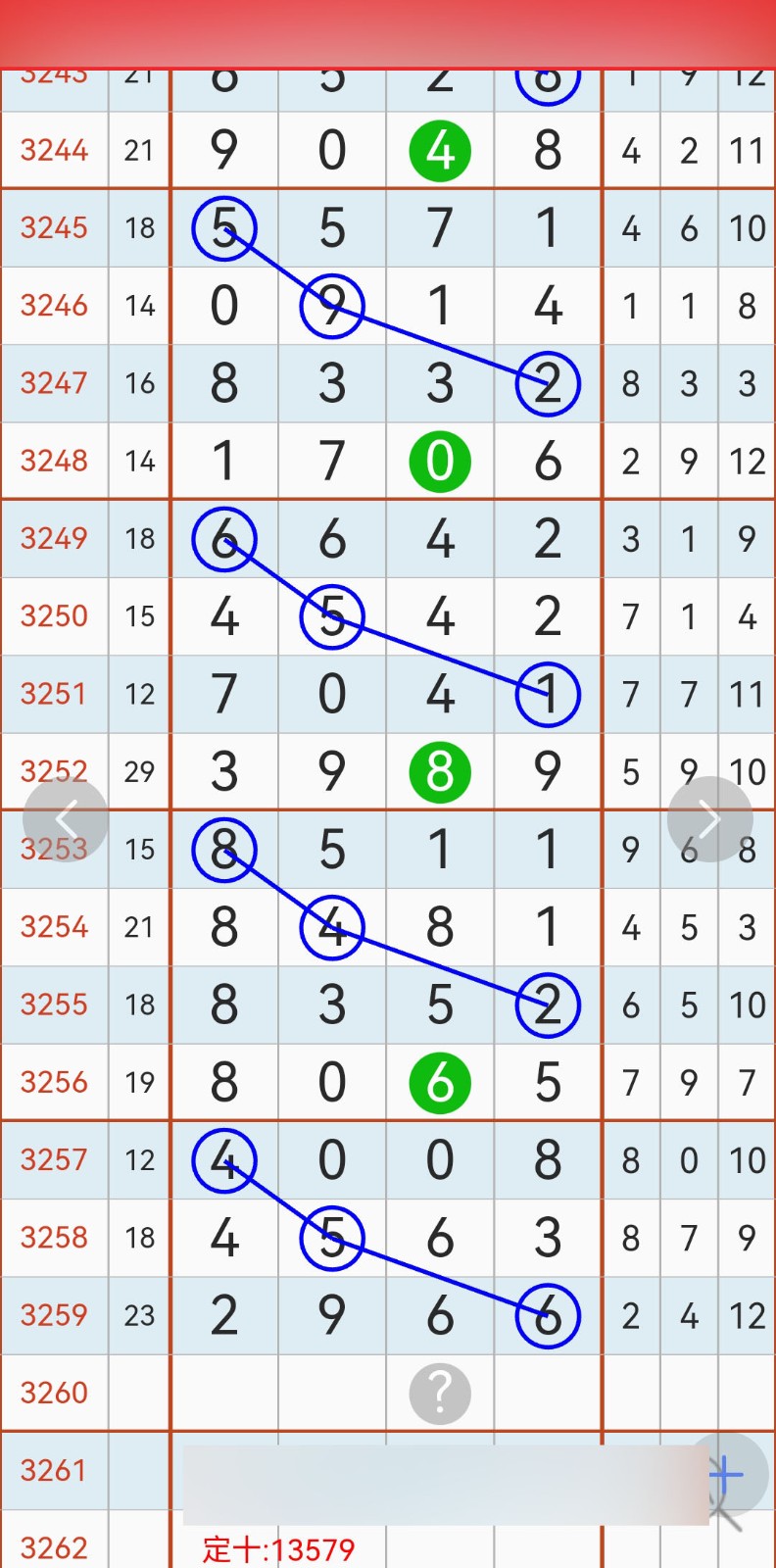
Task: Go to the previous chart image
Action: [x=66, y=819]
